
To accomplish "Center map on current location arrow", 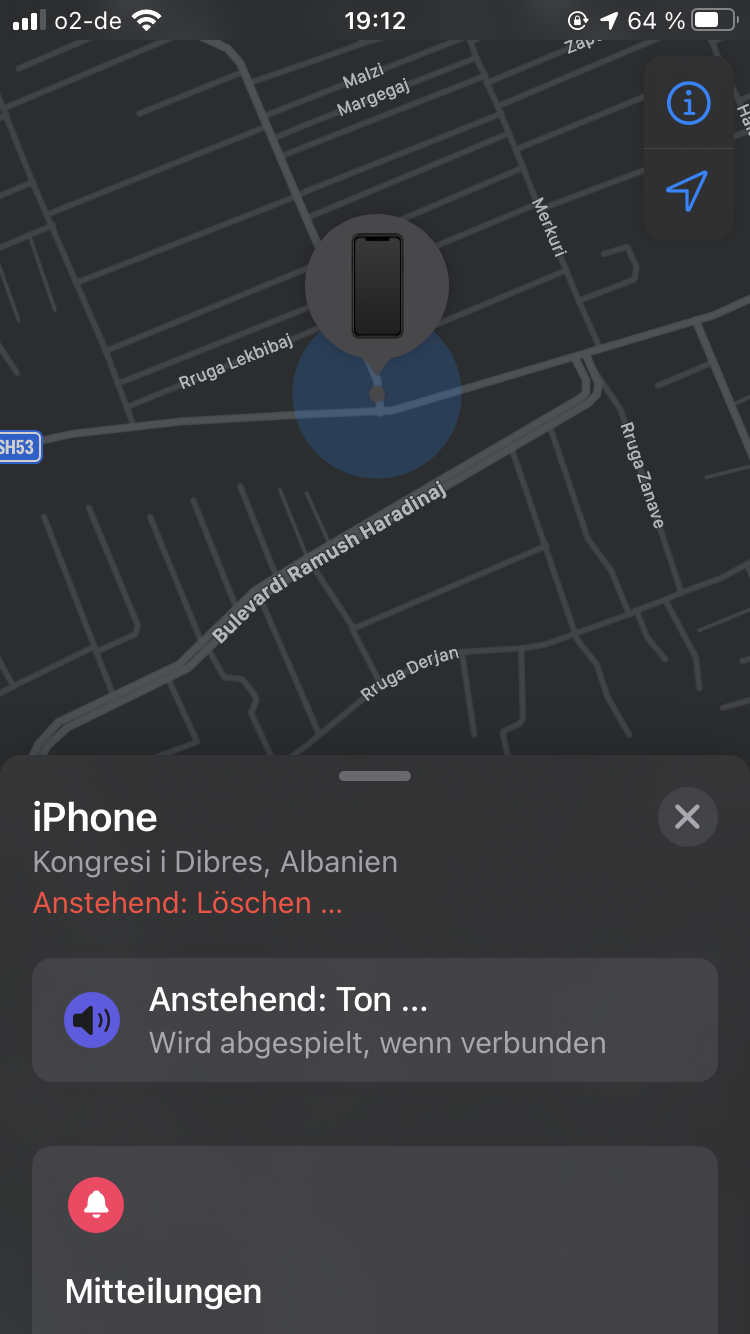I will tap(688, 193).
